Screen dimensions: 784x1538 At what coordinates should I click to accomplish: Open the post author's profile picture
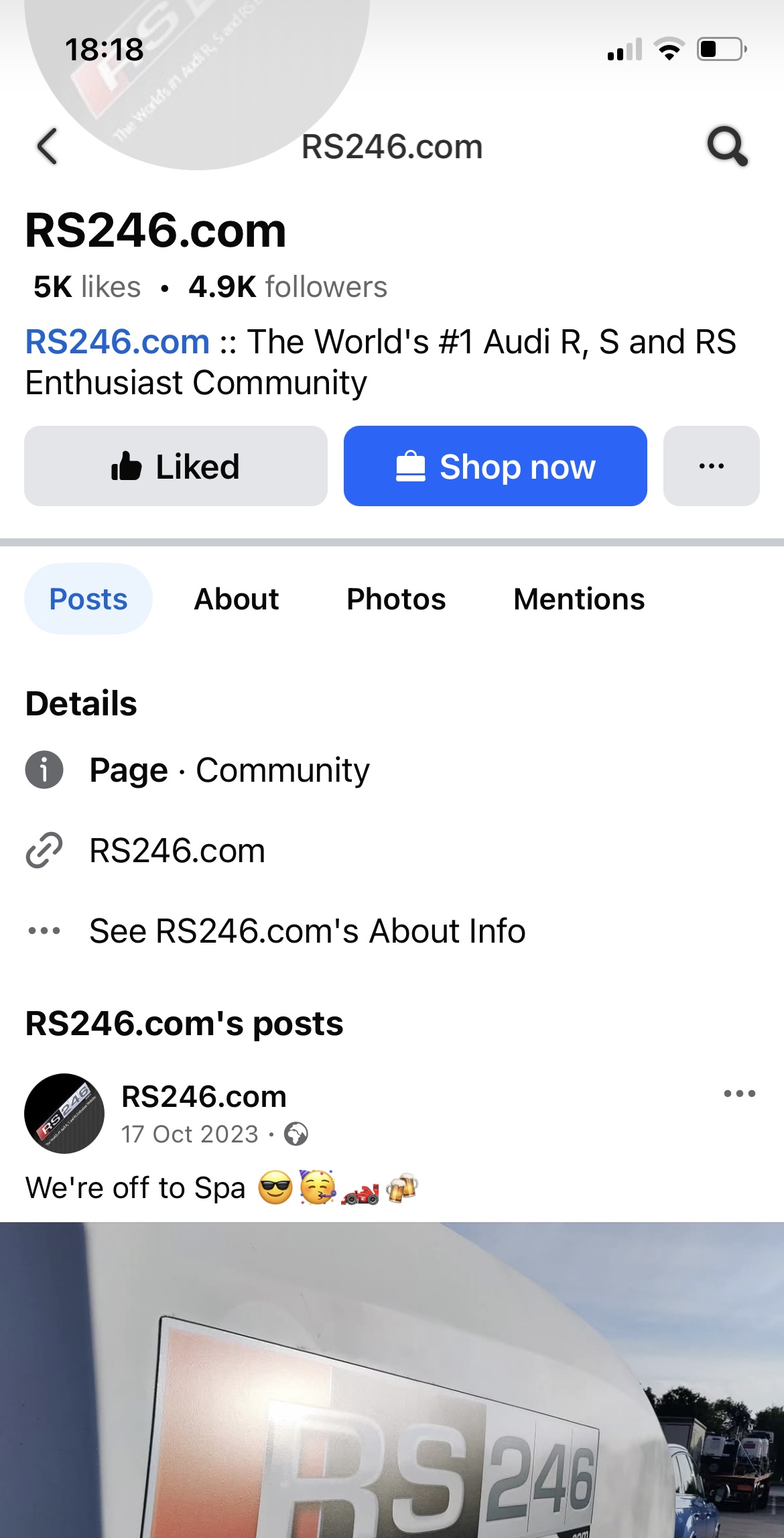64,1114
